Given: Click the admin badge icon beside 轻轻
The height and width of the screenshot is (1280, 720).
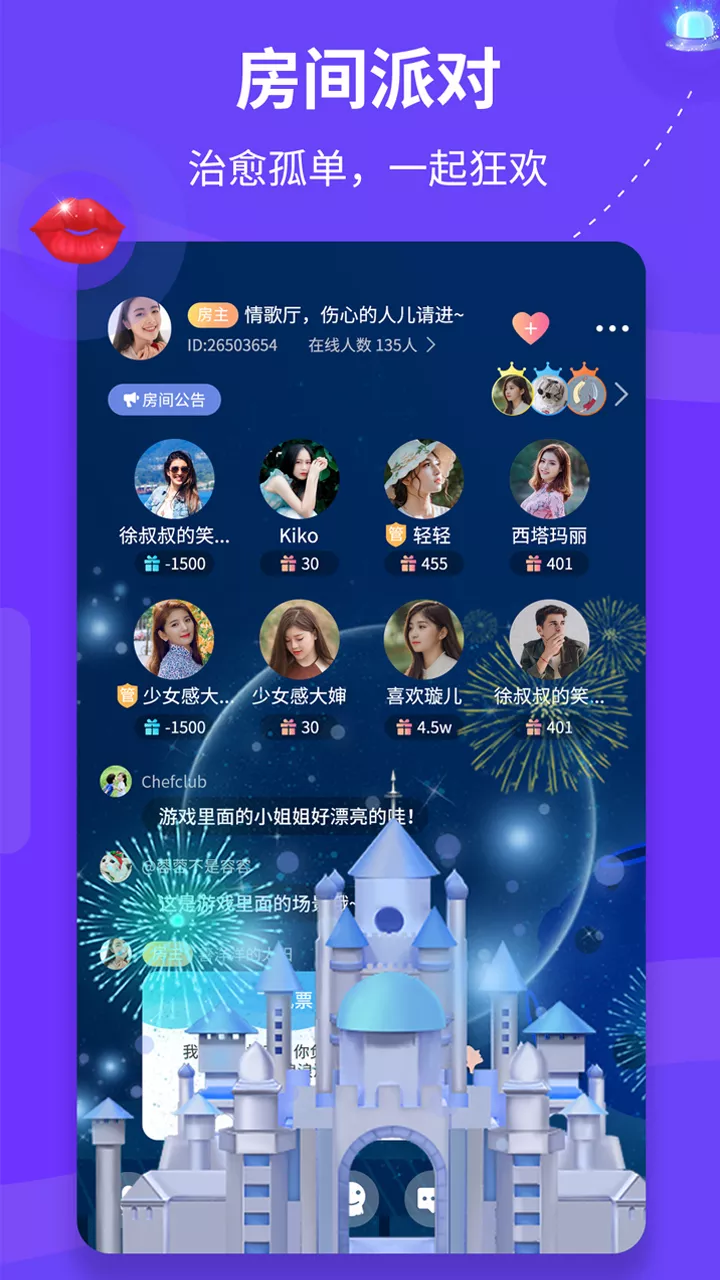Looking at the screenshot, I should point(396,533).
